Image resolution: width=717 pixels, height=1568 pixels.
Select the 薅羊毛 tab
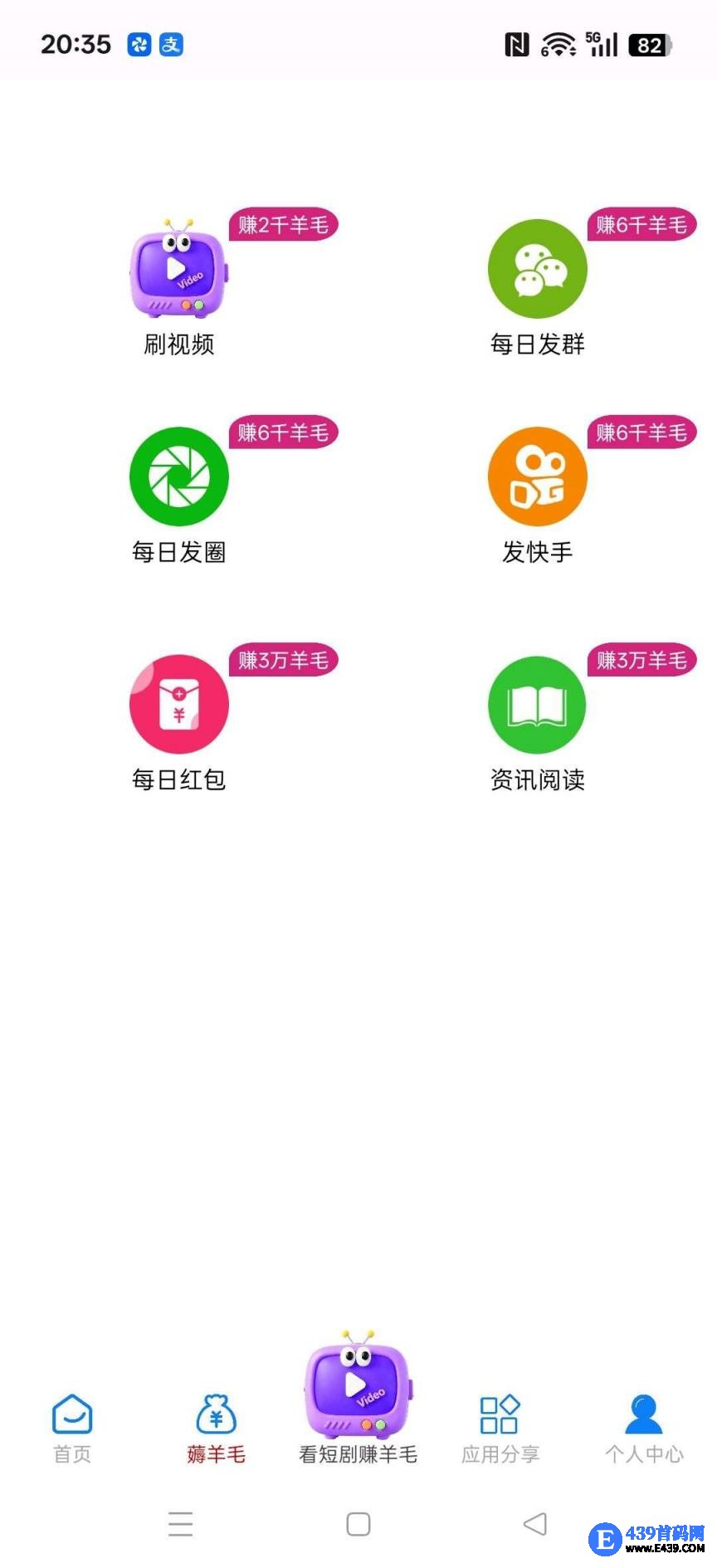point(216,1428)
